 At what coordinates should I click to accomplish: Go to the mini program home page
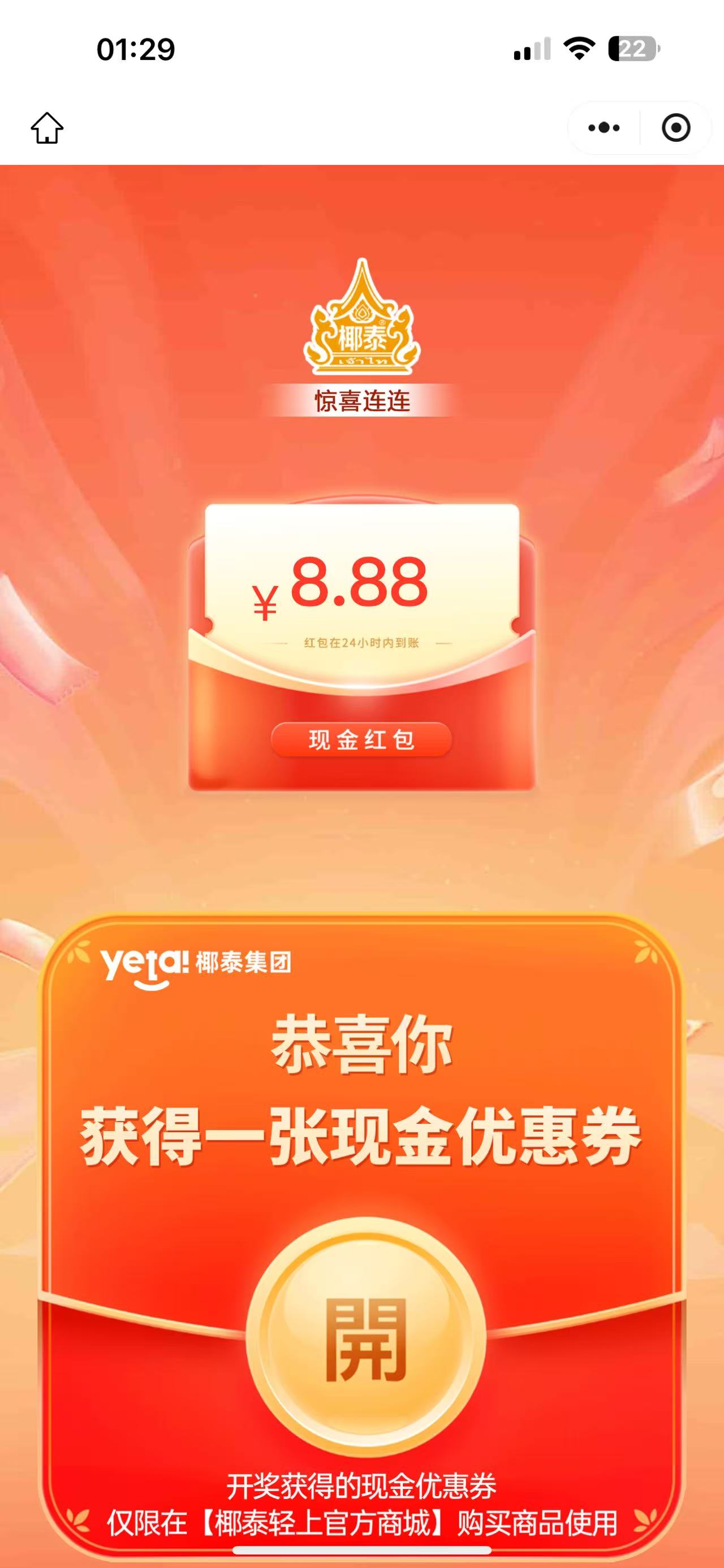(47, 128)
